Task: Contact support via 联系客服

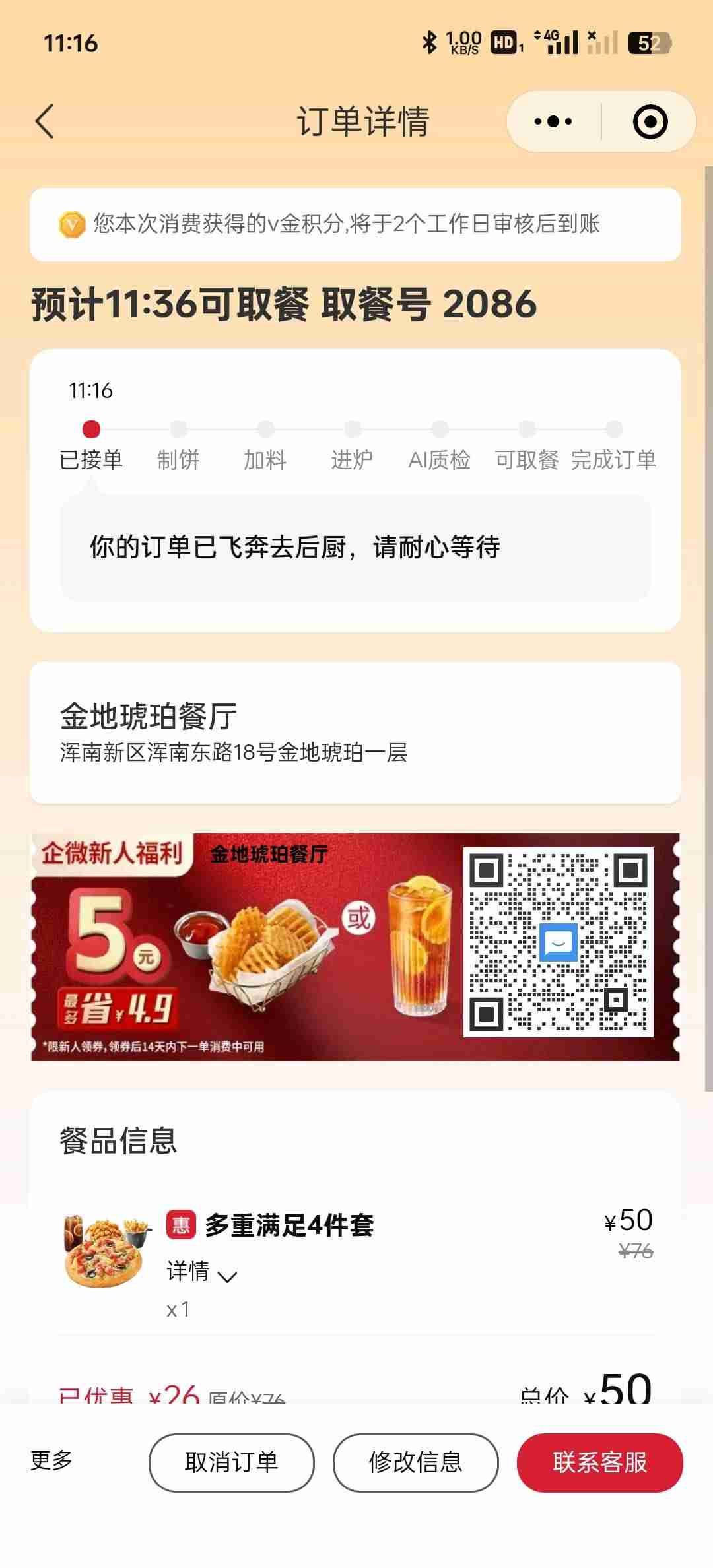Action: [x=599, y=1462]
